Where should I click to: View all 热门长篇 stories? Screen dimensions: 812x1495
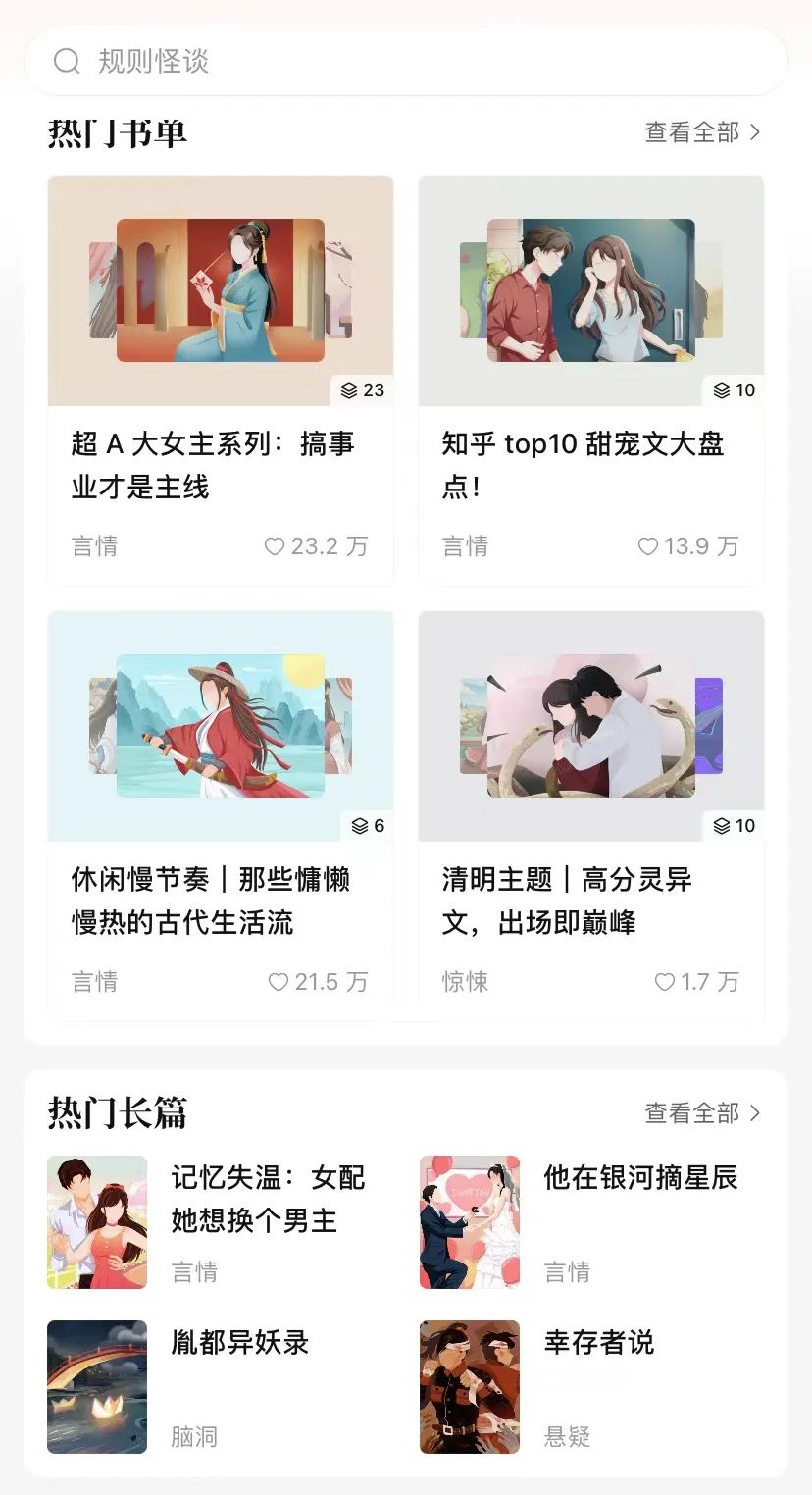(701, 1113)
